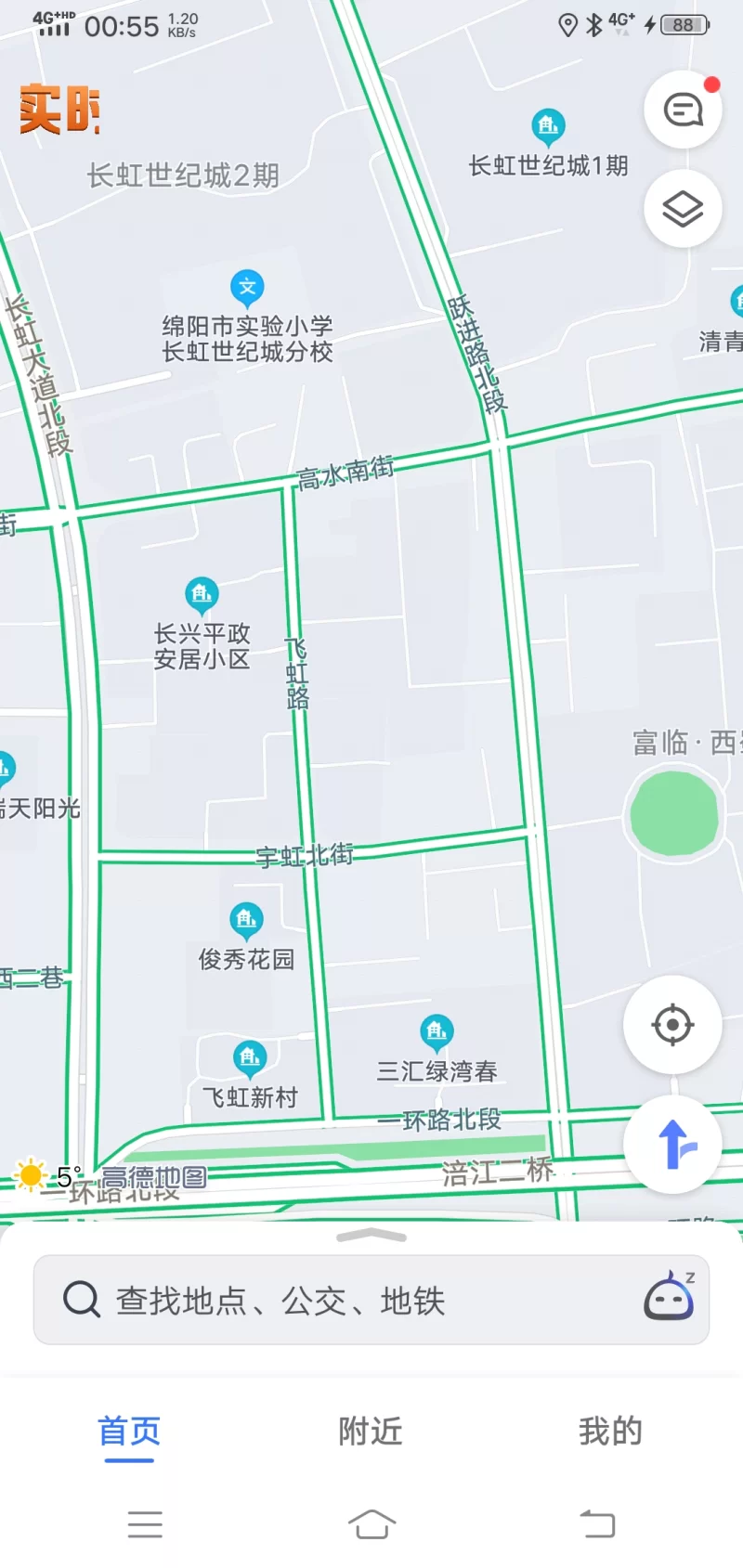Go back with the system back button
This screenshot has width=743, height=1568.
pos(597,1523)
